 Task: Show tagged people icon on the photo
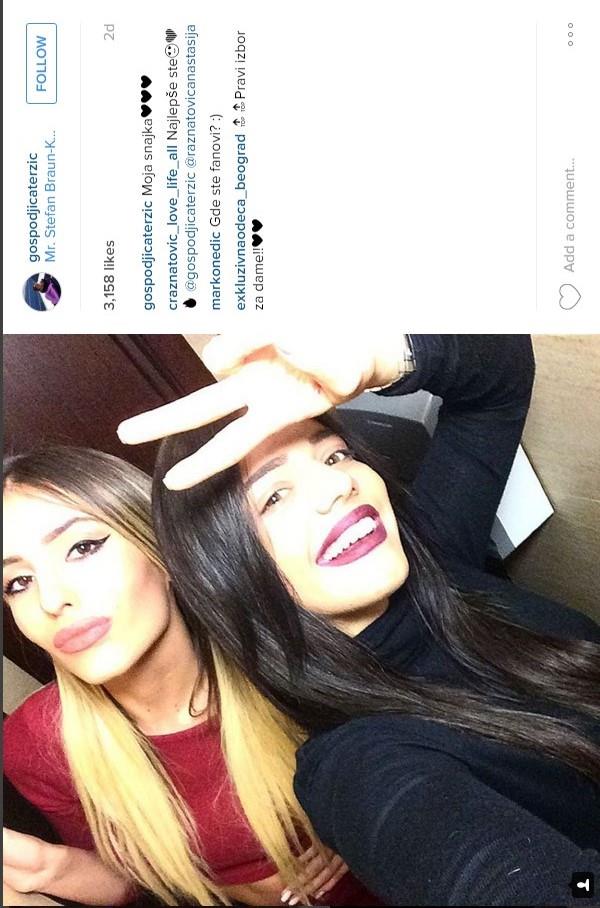point(583,885)
